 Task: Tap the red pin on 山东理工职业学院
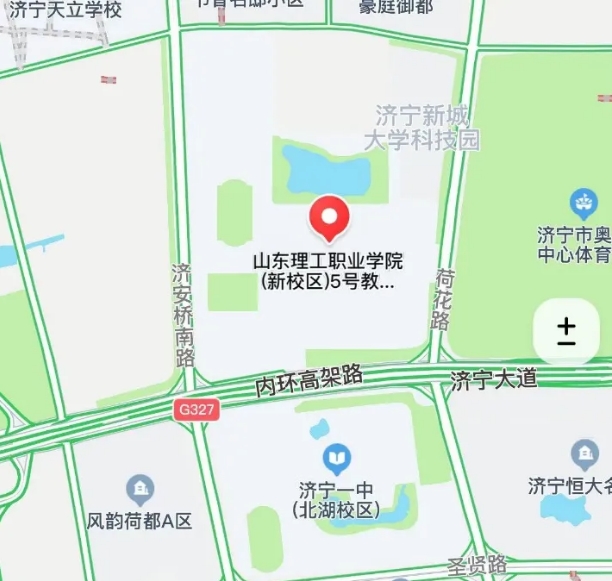click(x=329, y=217)
